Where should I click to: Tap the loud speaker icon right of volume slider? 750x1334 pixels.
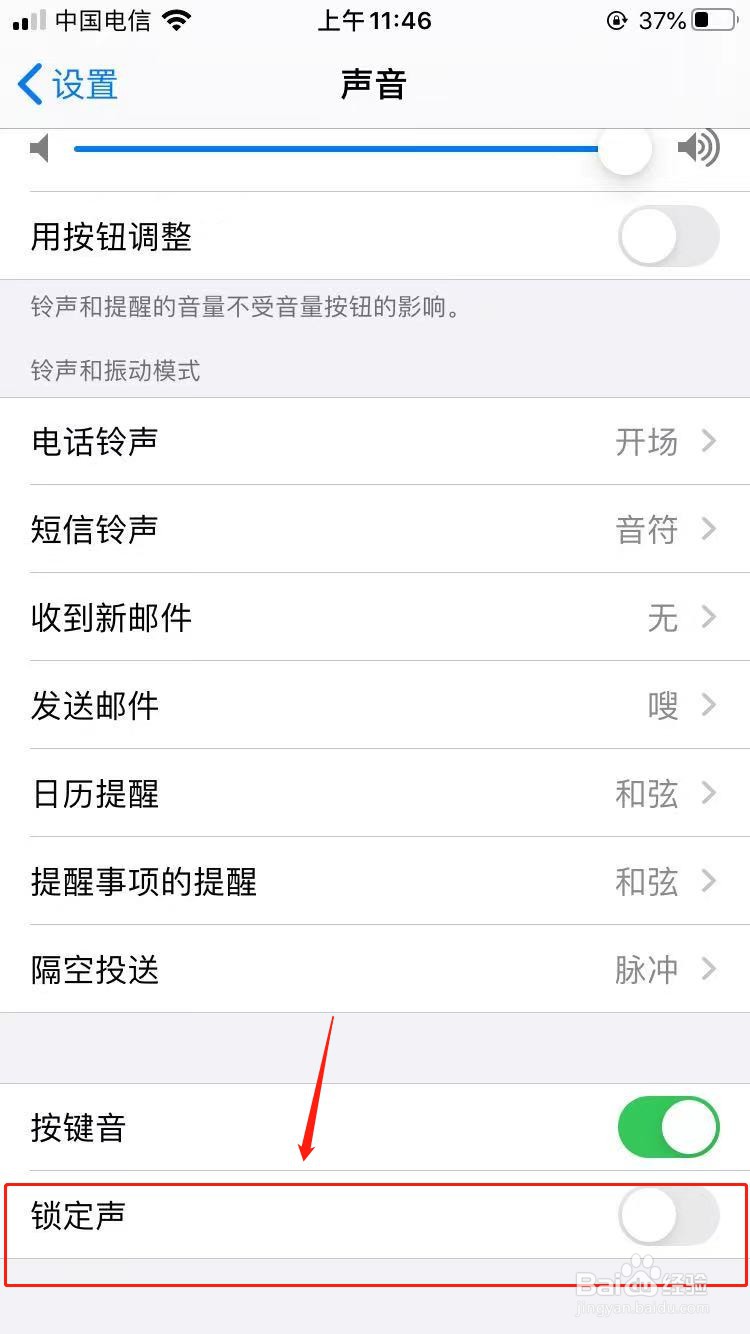698,147
